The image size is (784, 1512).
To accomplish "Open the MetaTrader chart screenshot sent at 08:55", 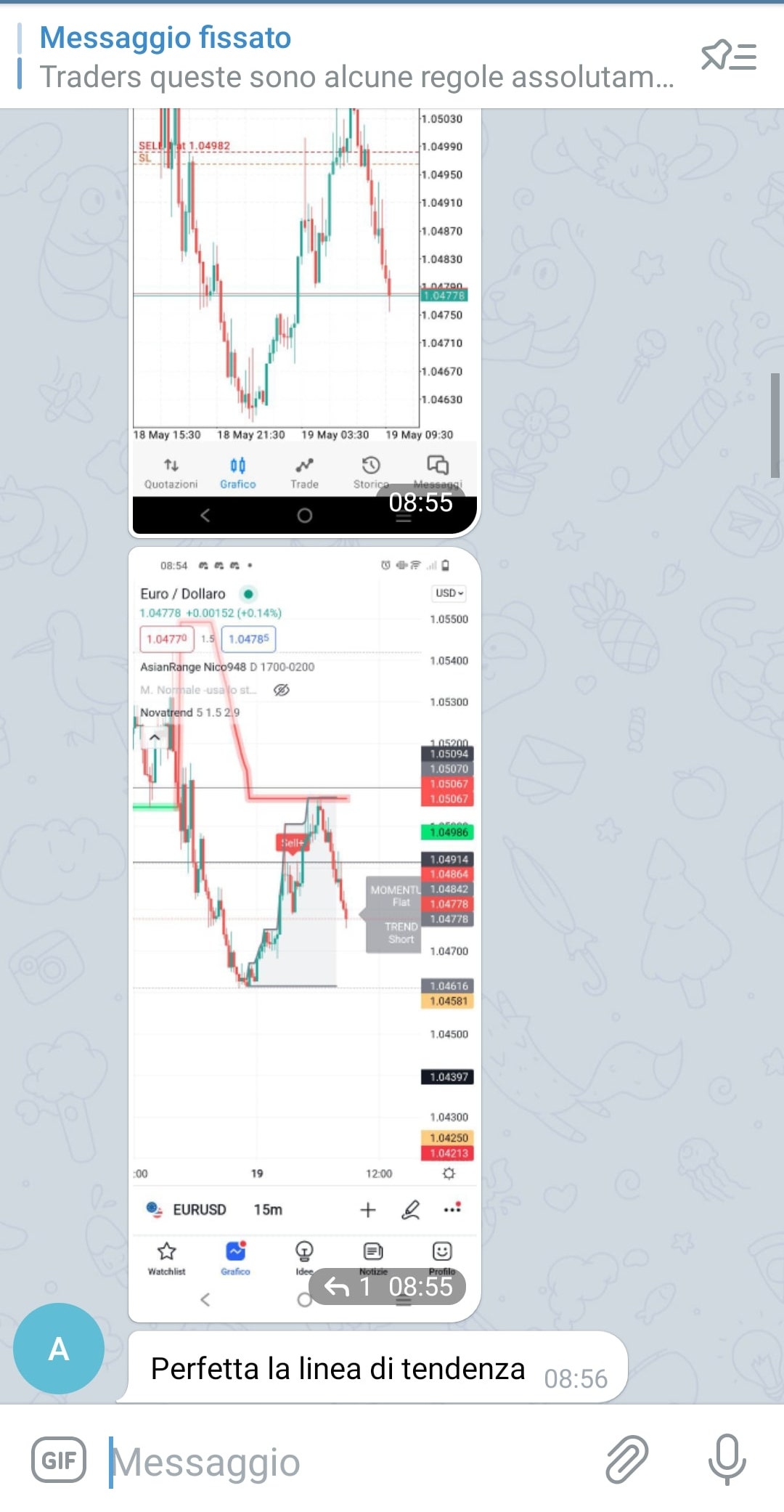I will point(305,290).
